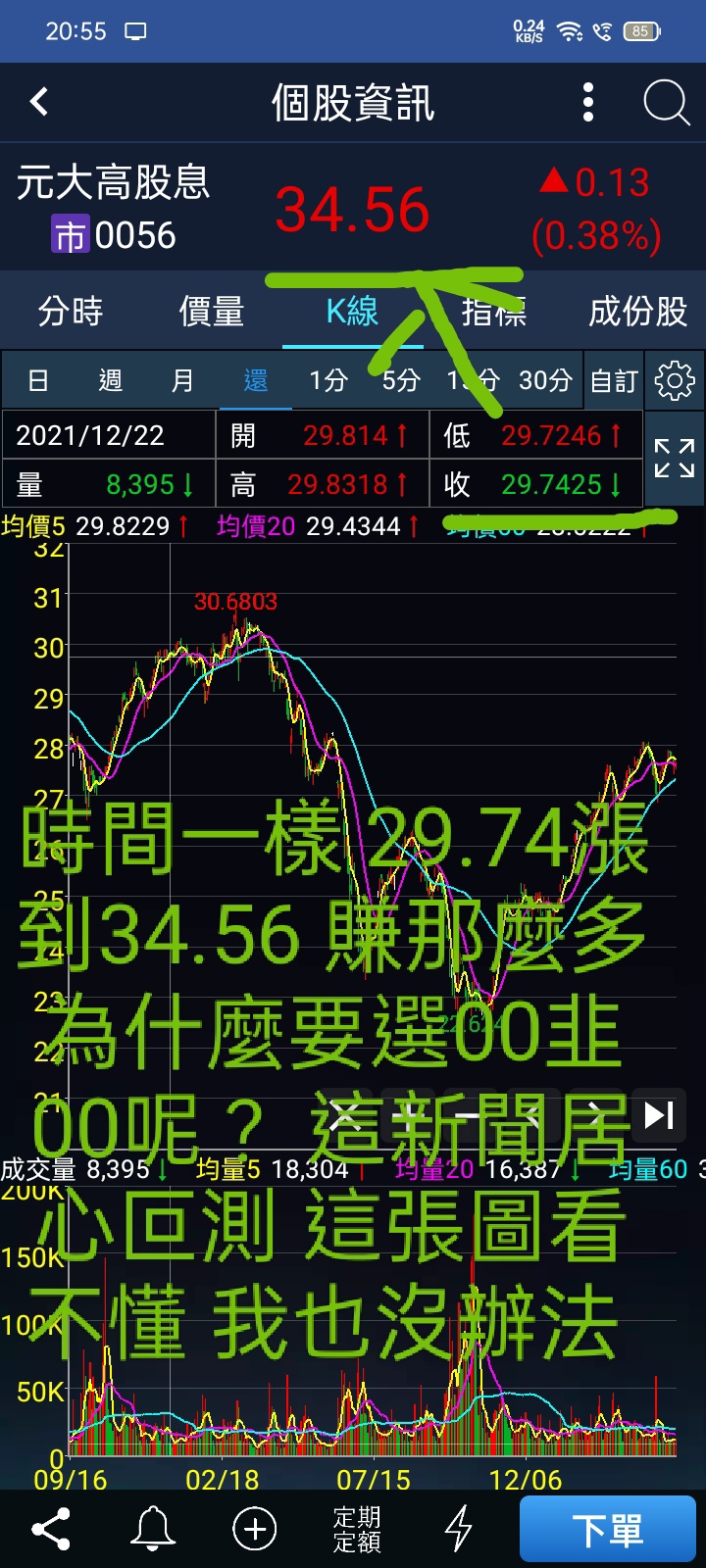Open the three-dot overflow menu

[x=588, y=102]
